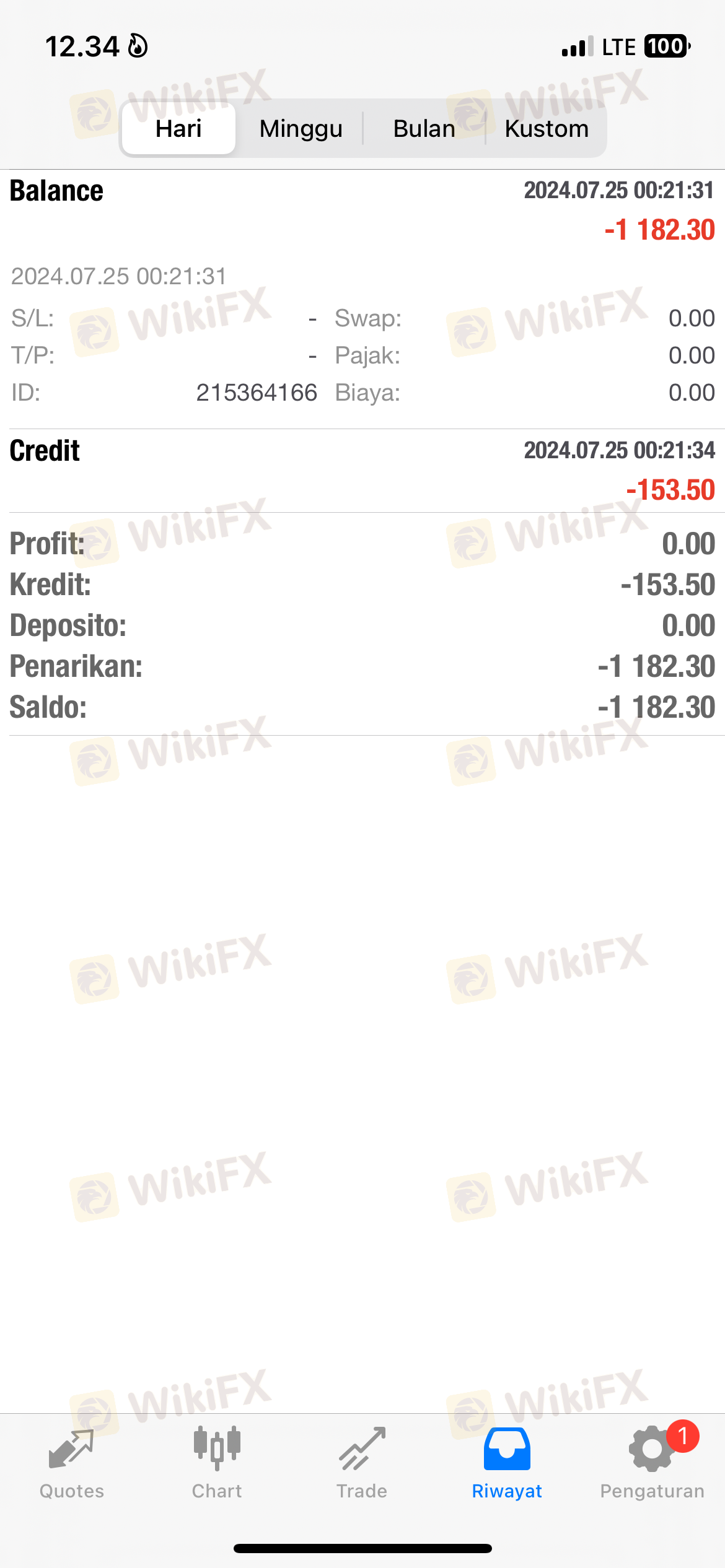Show the Bulan history period
725x1568 pixels.
point(424,128)
